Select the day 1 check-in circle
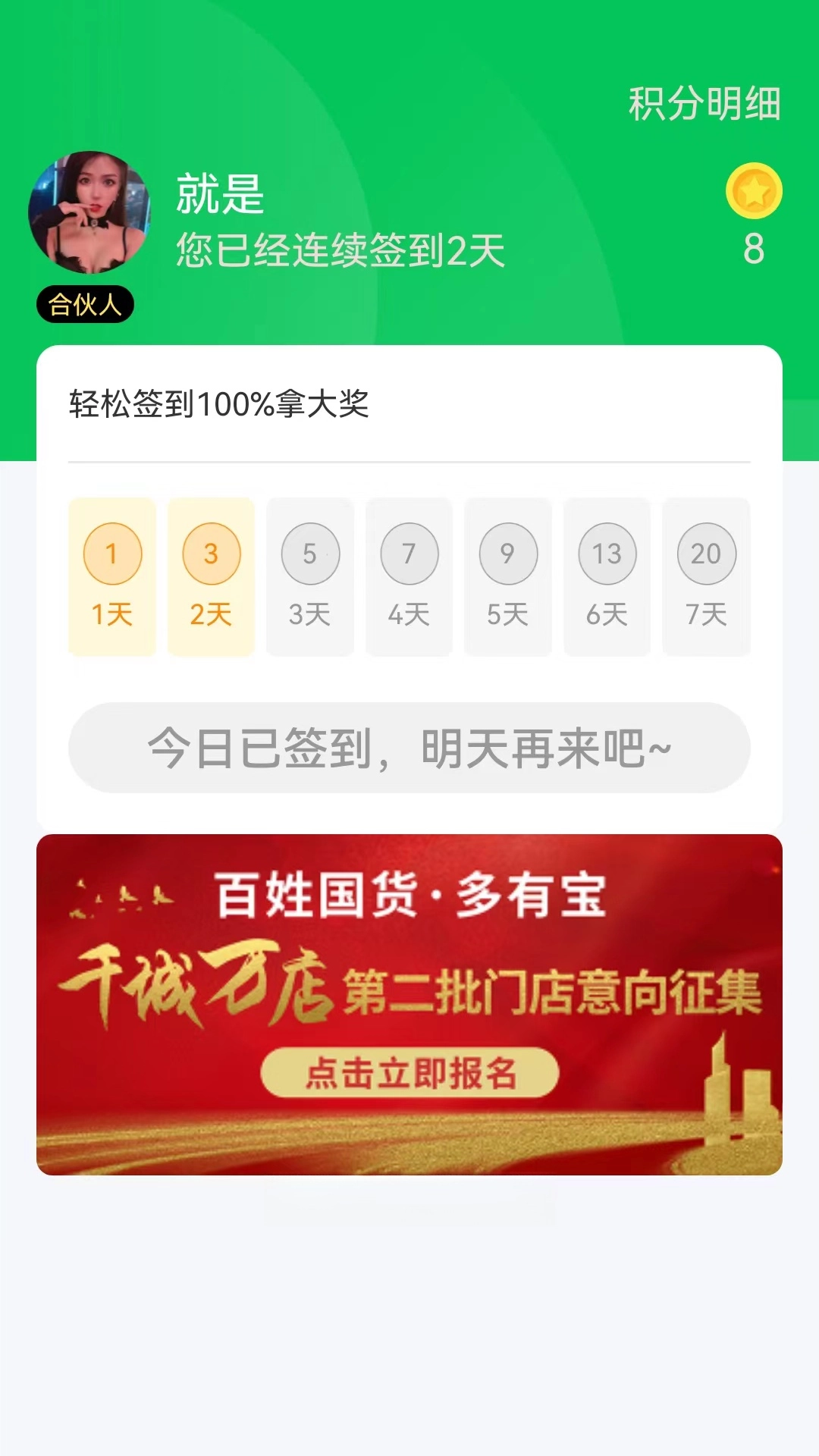 111,554
